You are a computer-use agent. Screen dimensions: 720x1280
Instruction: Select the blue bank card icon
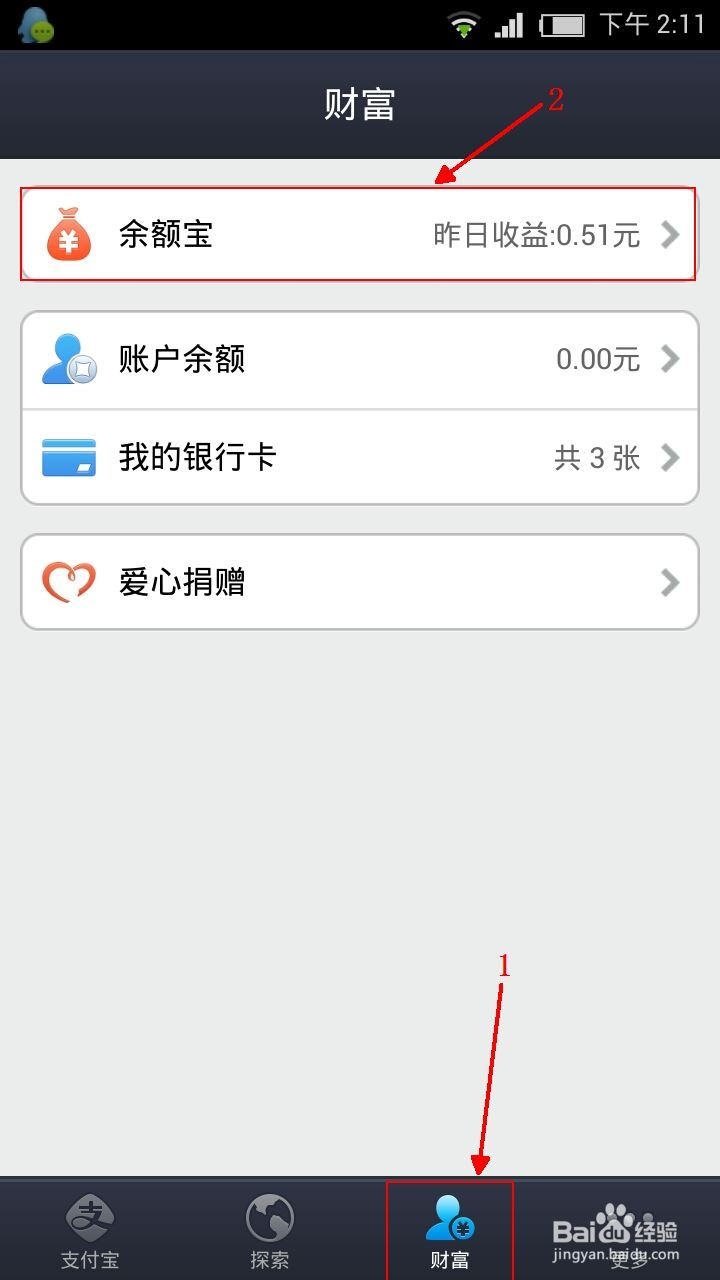[66, 457]
